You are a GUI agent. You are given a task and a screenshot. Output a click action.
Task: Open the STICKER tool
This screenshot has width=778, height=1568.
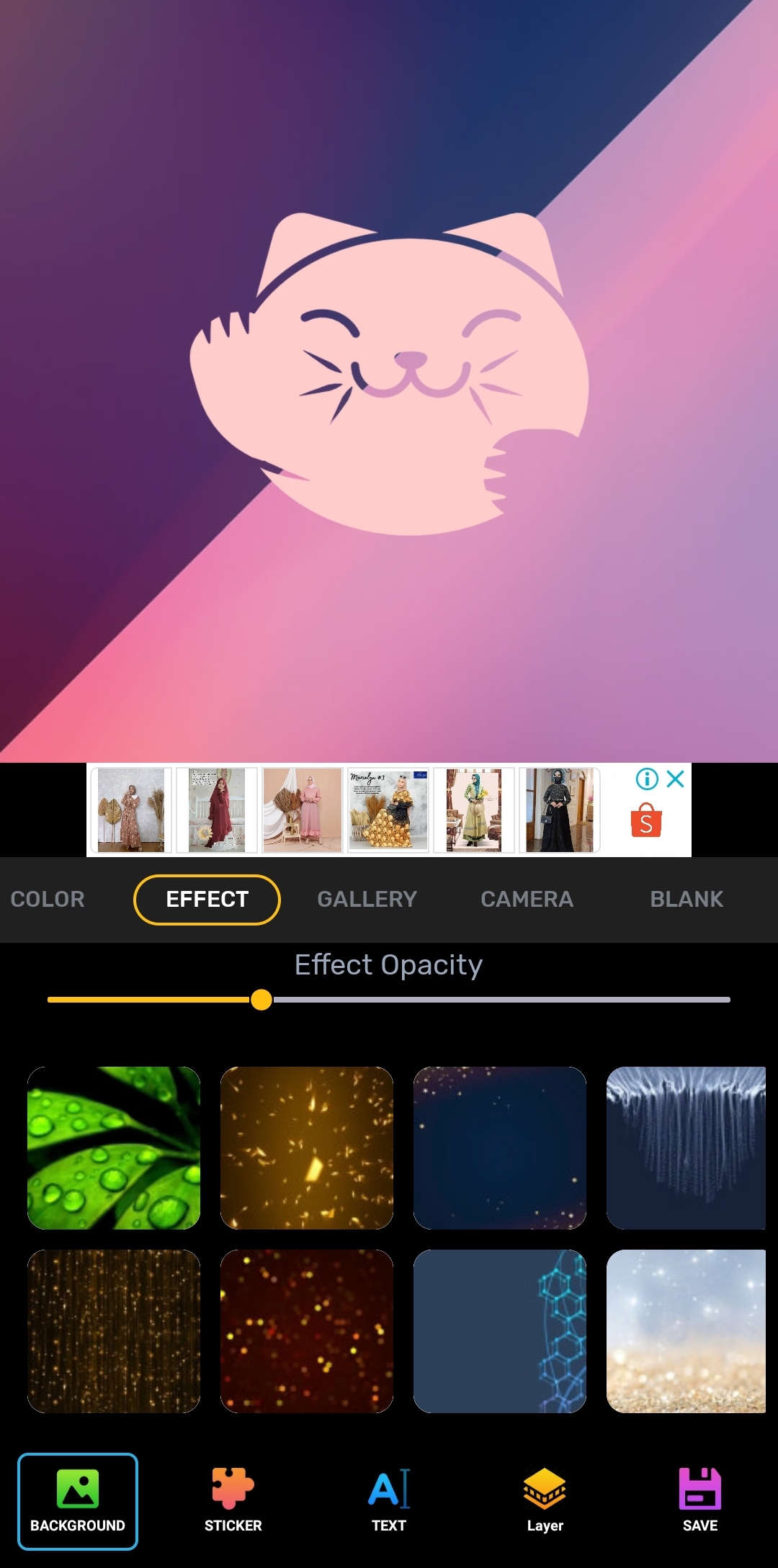233,1501
